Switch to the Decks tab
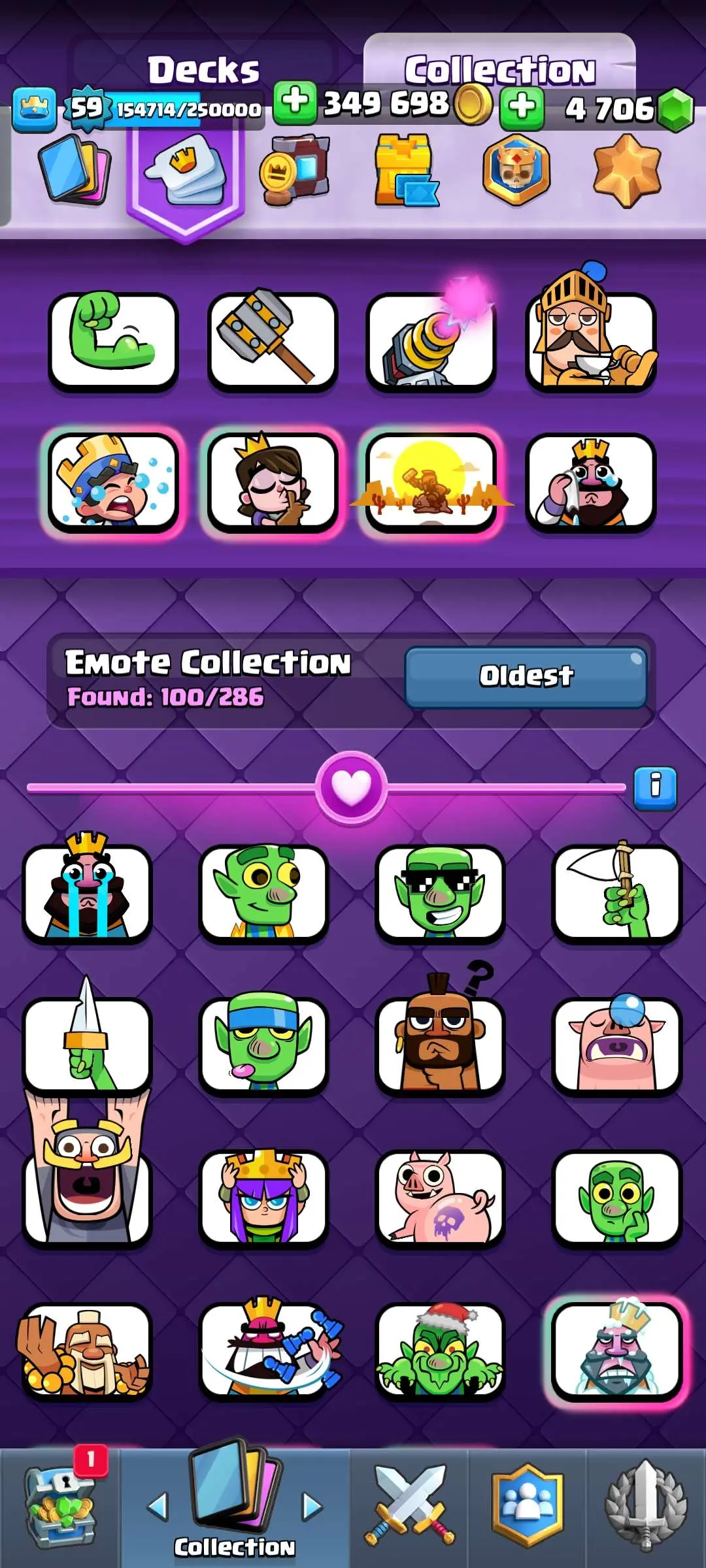The height and width of the screenshot is (1568, 706). pyautogui.click(x=203, y=70)
